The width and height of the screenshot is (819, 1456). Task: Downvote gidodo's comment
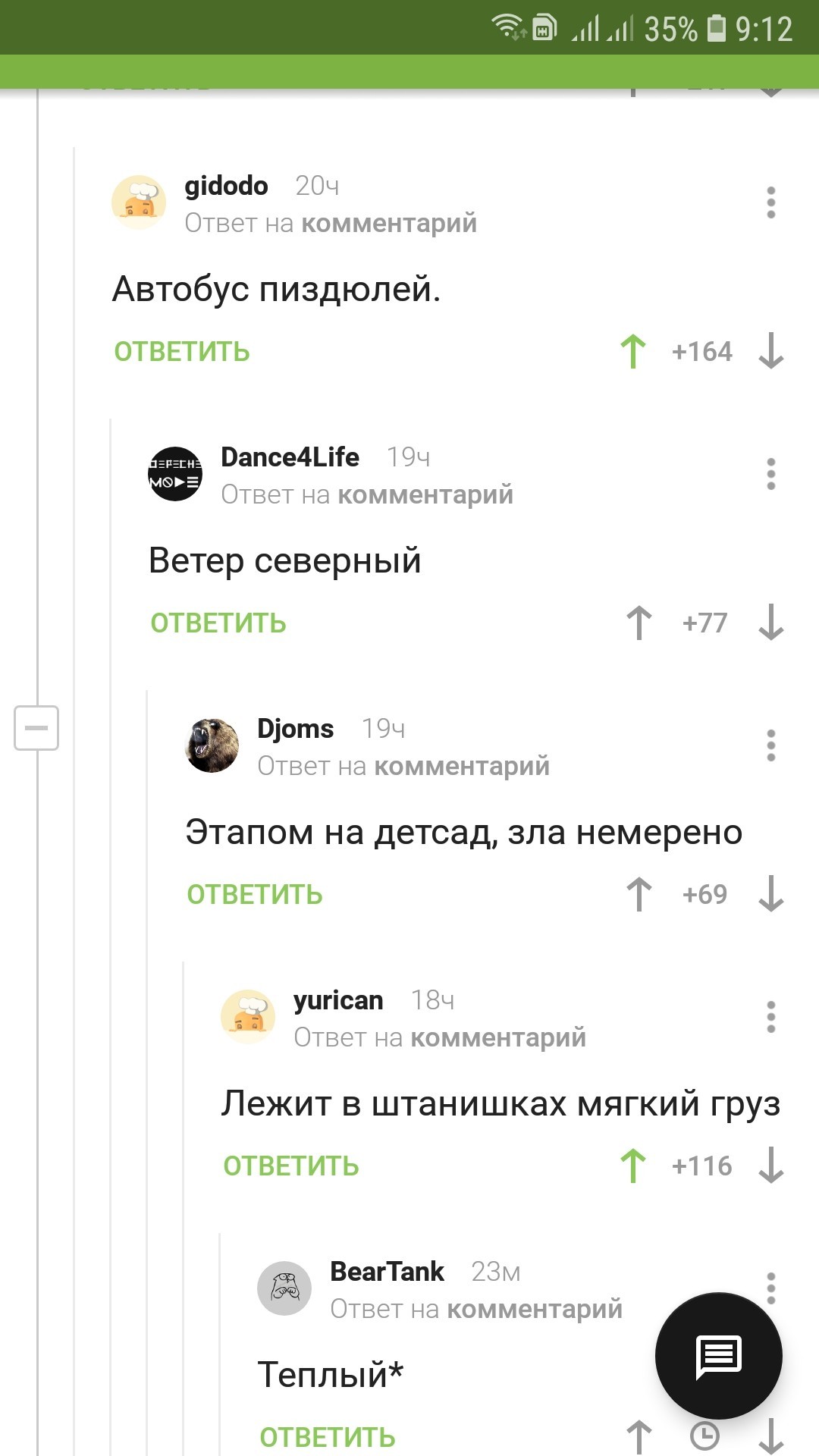point(770,352)
